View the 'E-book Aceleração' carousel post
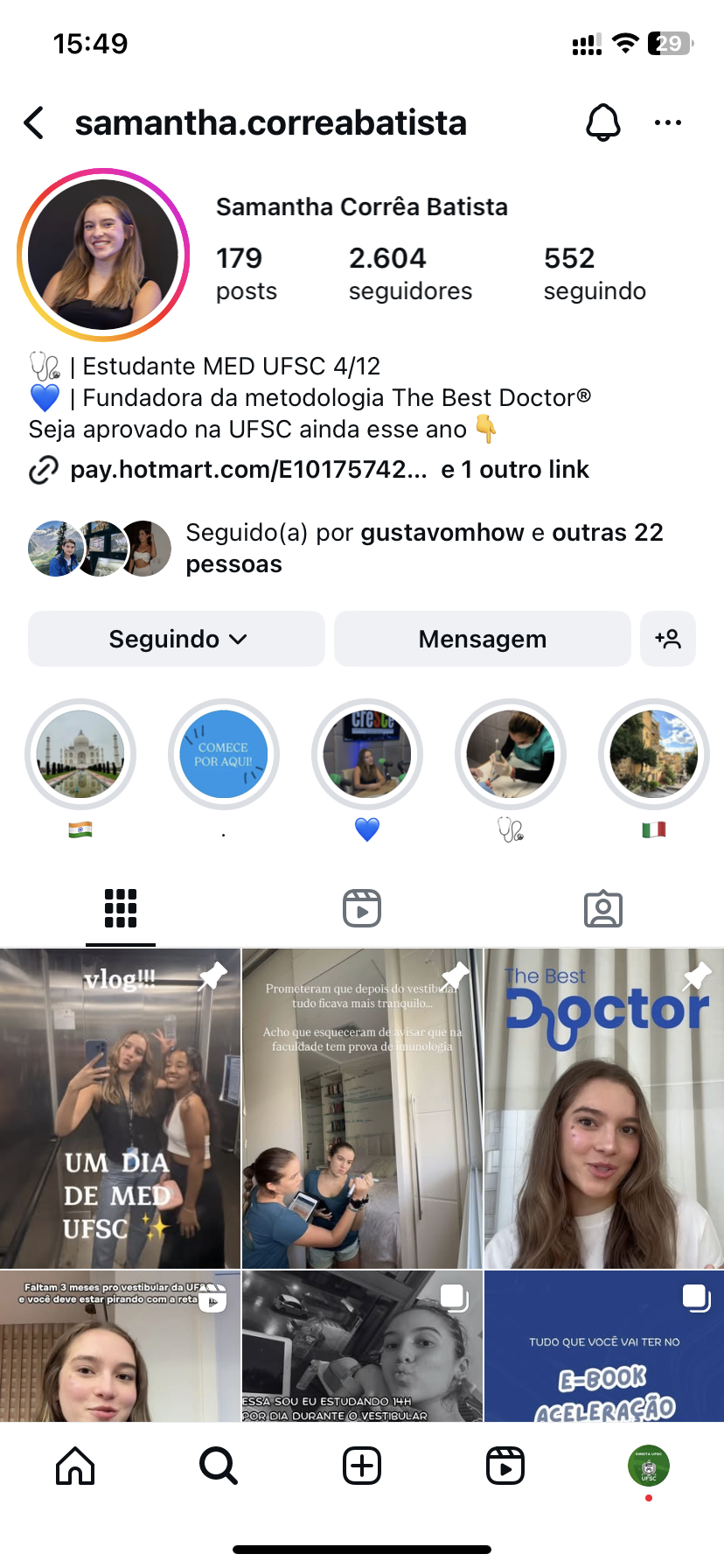724x1568 pixels. pos(604,1346)
